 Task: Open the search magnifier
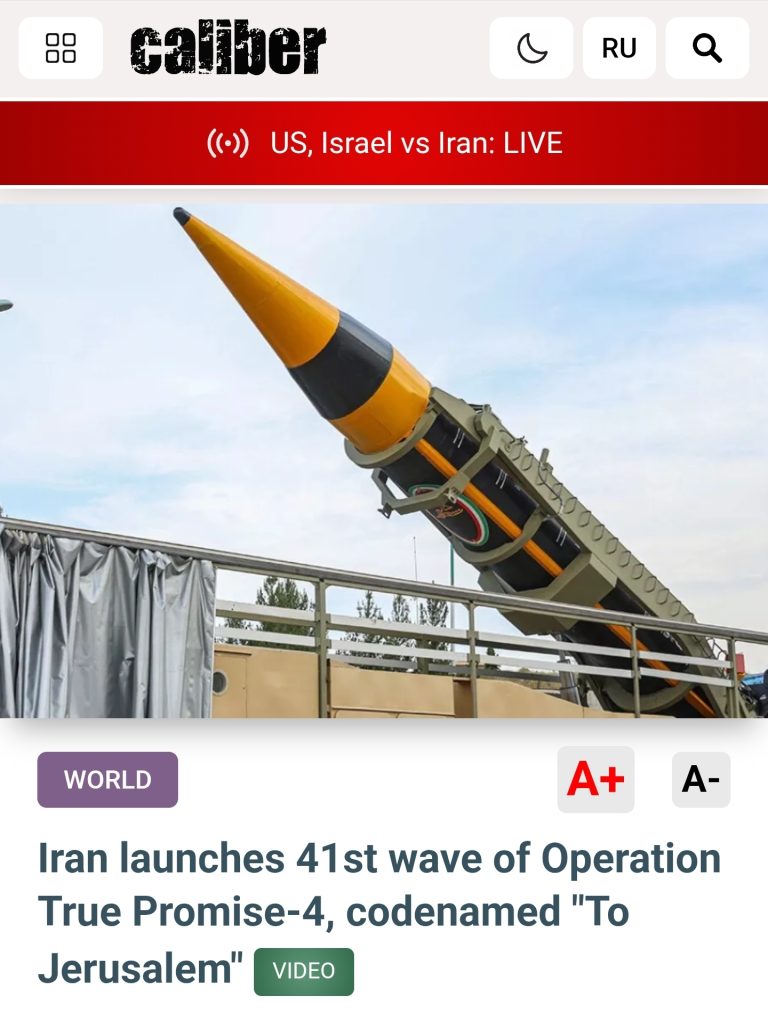pyautogui.click(x=707, y=48)
